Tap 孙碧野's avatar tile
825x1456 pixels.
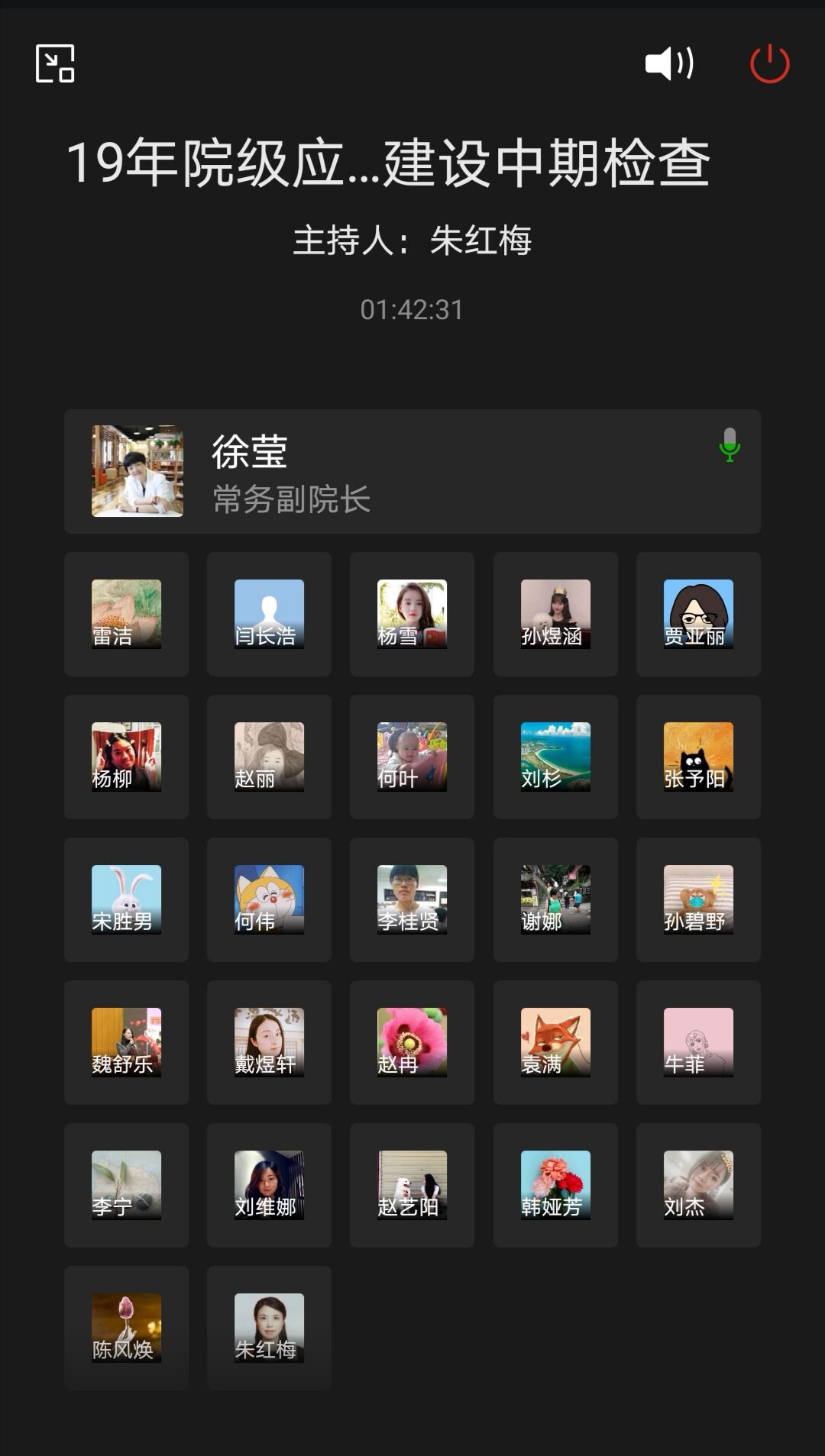[x=698, y=899]
